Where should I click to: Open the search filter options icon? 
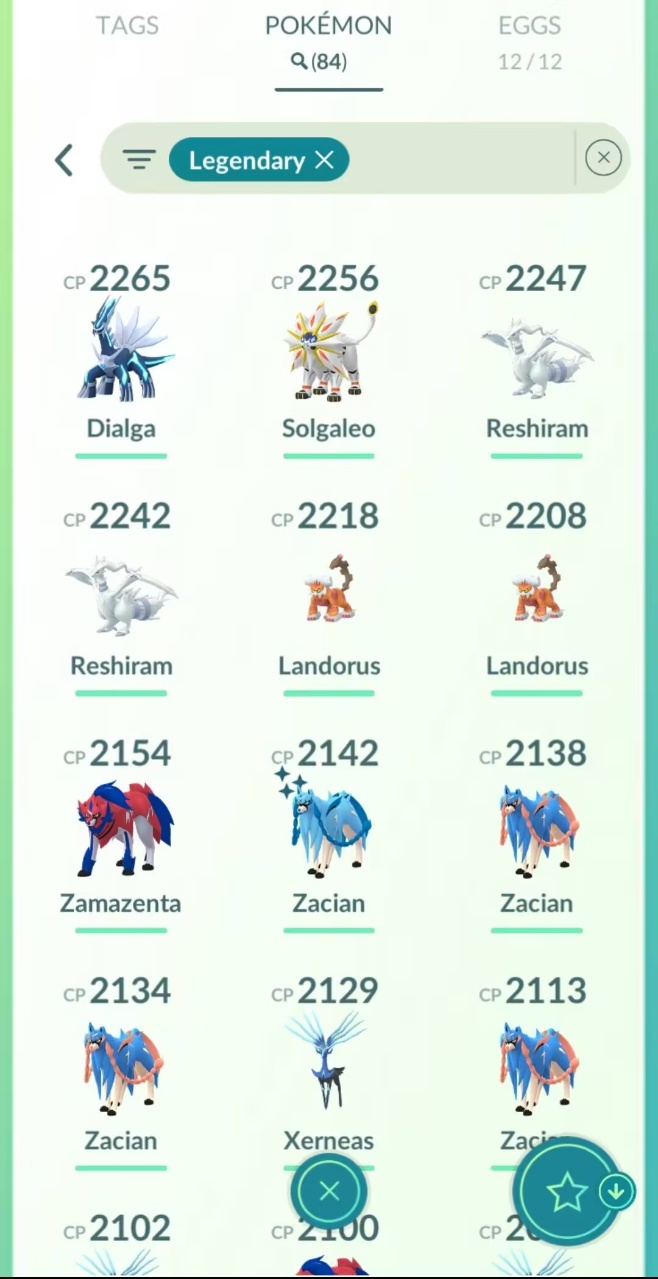tap(139, 160)
